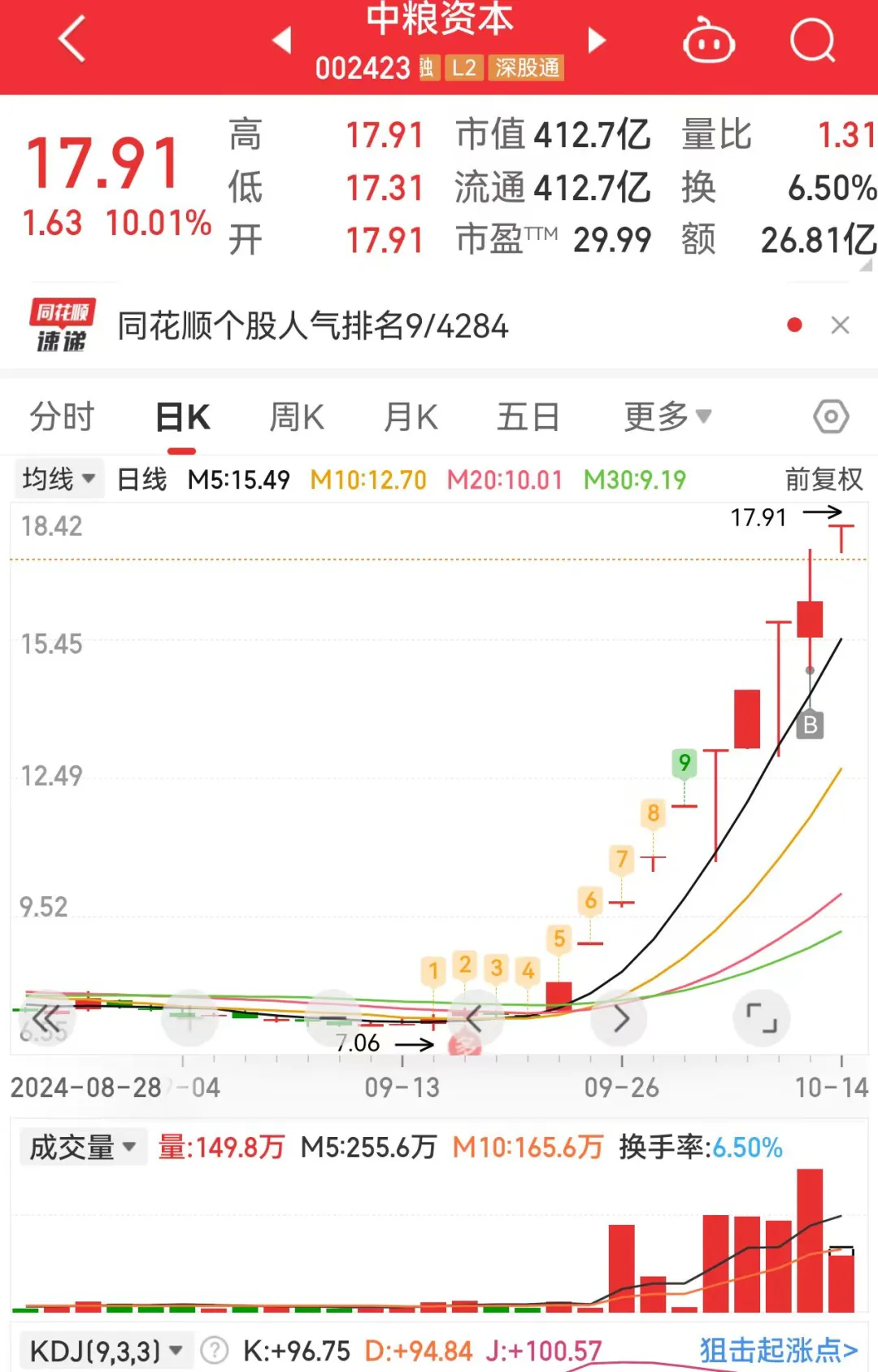Screen dimensions: 878x1372
Task: Select the 日K tab
Action: pos(183,417)
